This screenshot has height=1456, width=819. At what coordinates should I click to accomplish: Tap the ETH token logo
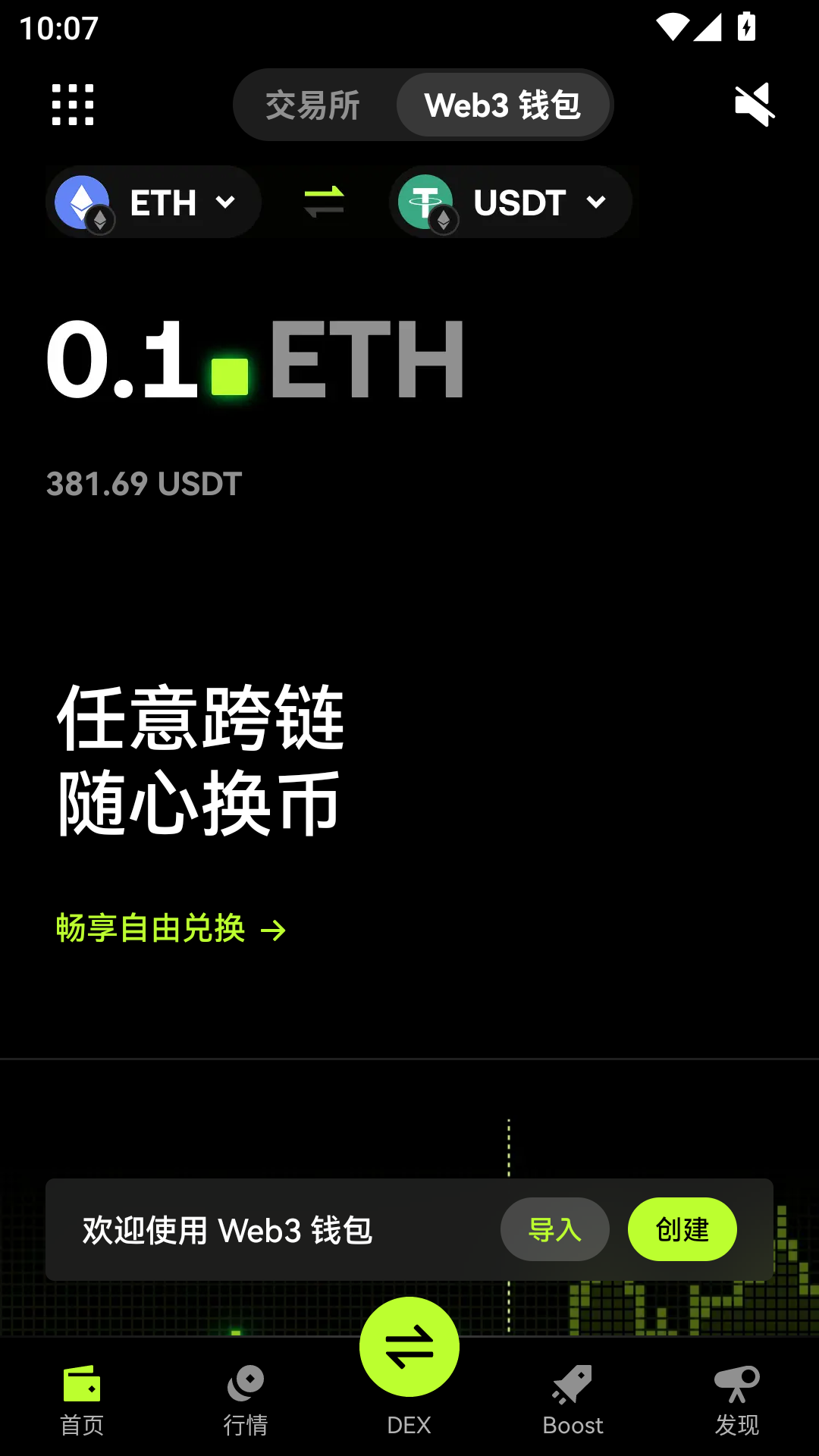83,202
